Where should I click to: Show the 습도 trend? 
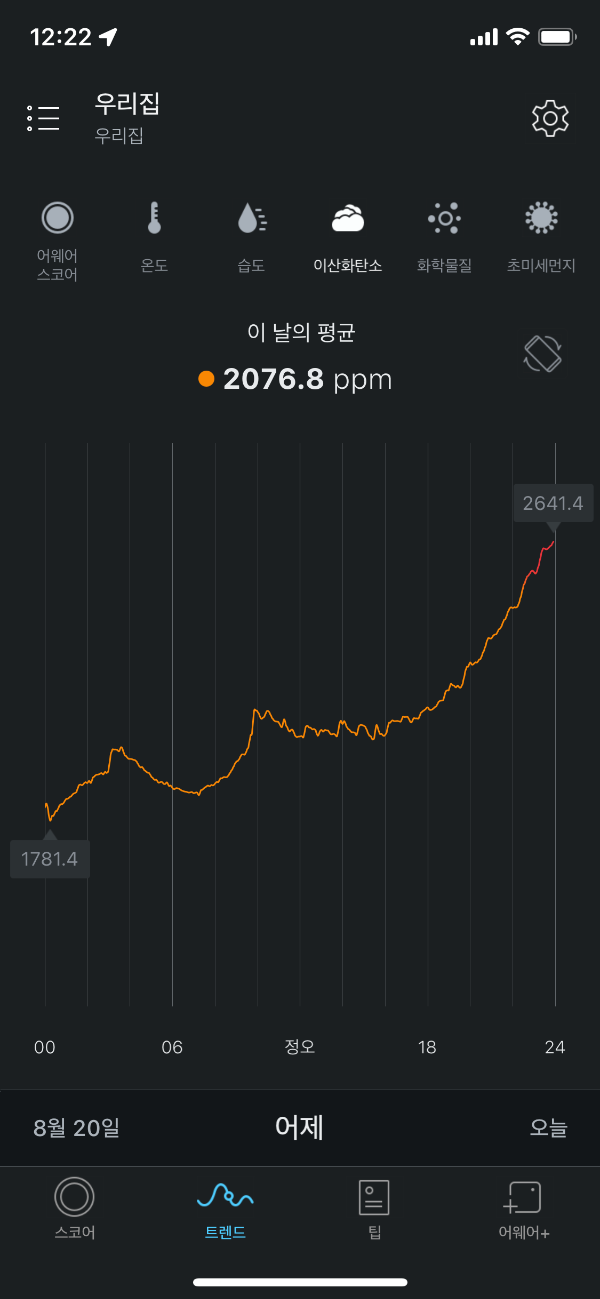coord(251,238)
